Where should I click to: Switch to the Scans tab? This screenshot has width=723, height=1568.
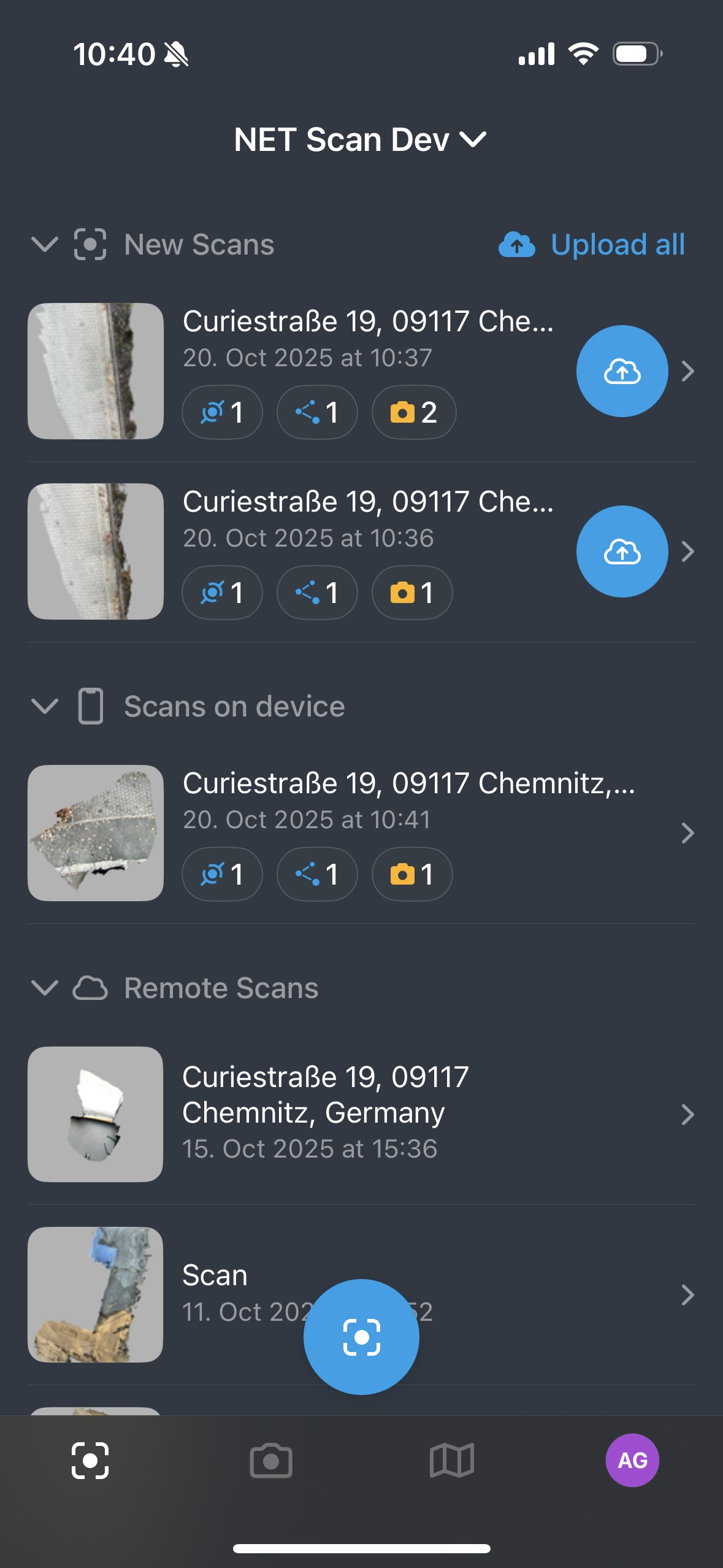coord(90,1461)
